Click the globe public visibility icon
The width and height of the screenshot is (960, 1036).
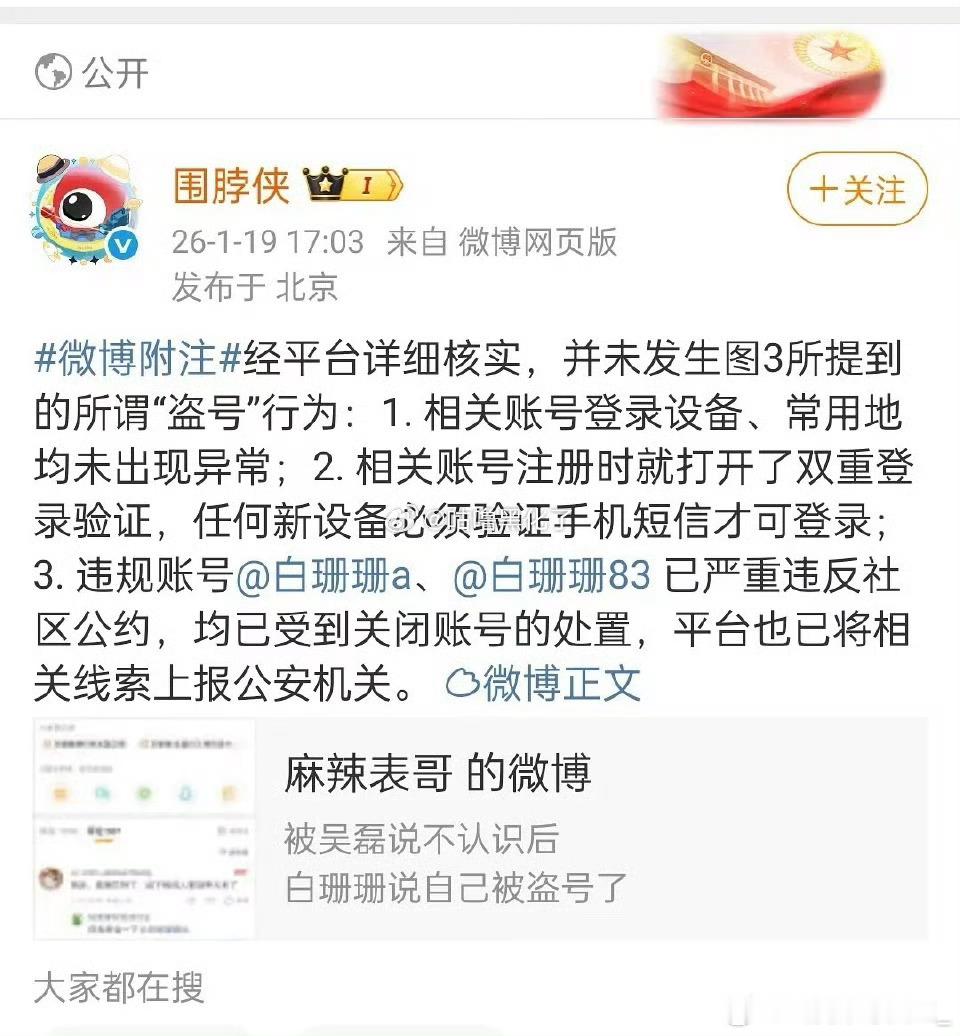56,71
